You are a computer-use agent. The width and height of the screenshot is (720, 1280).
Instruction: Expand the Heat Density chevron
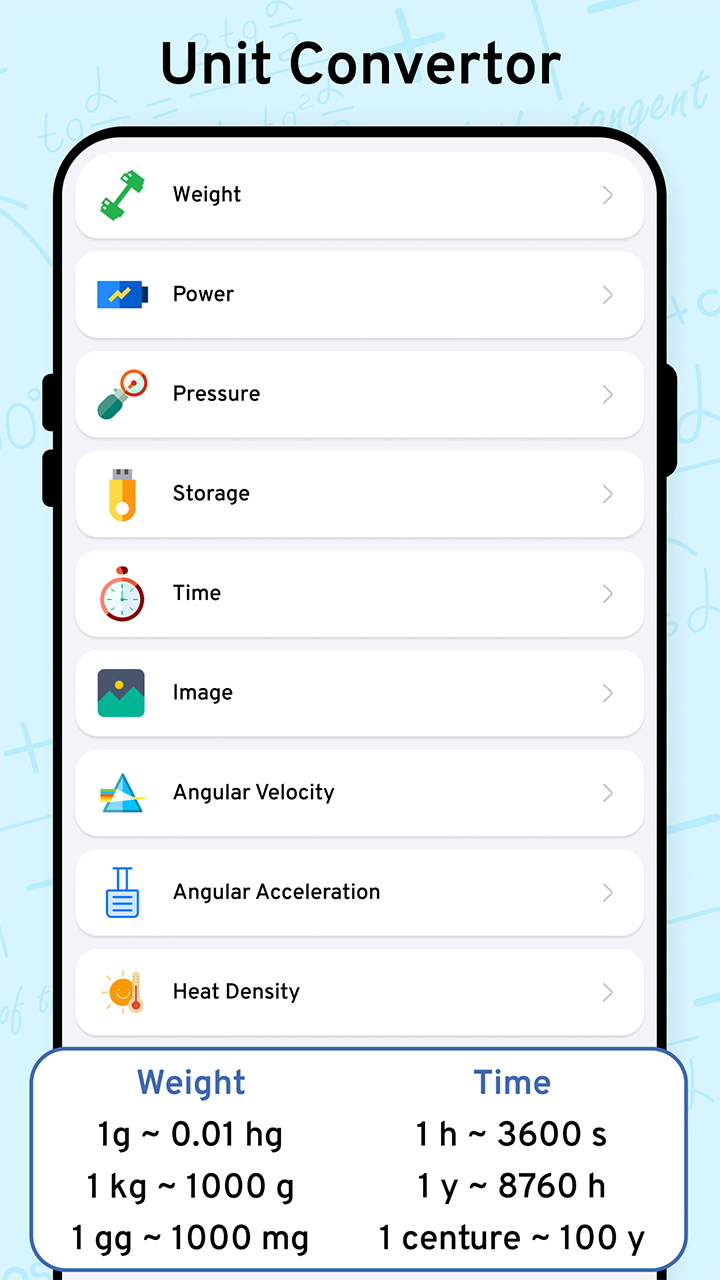click(x=607, y=992)
